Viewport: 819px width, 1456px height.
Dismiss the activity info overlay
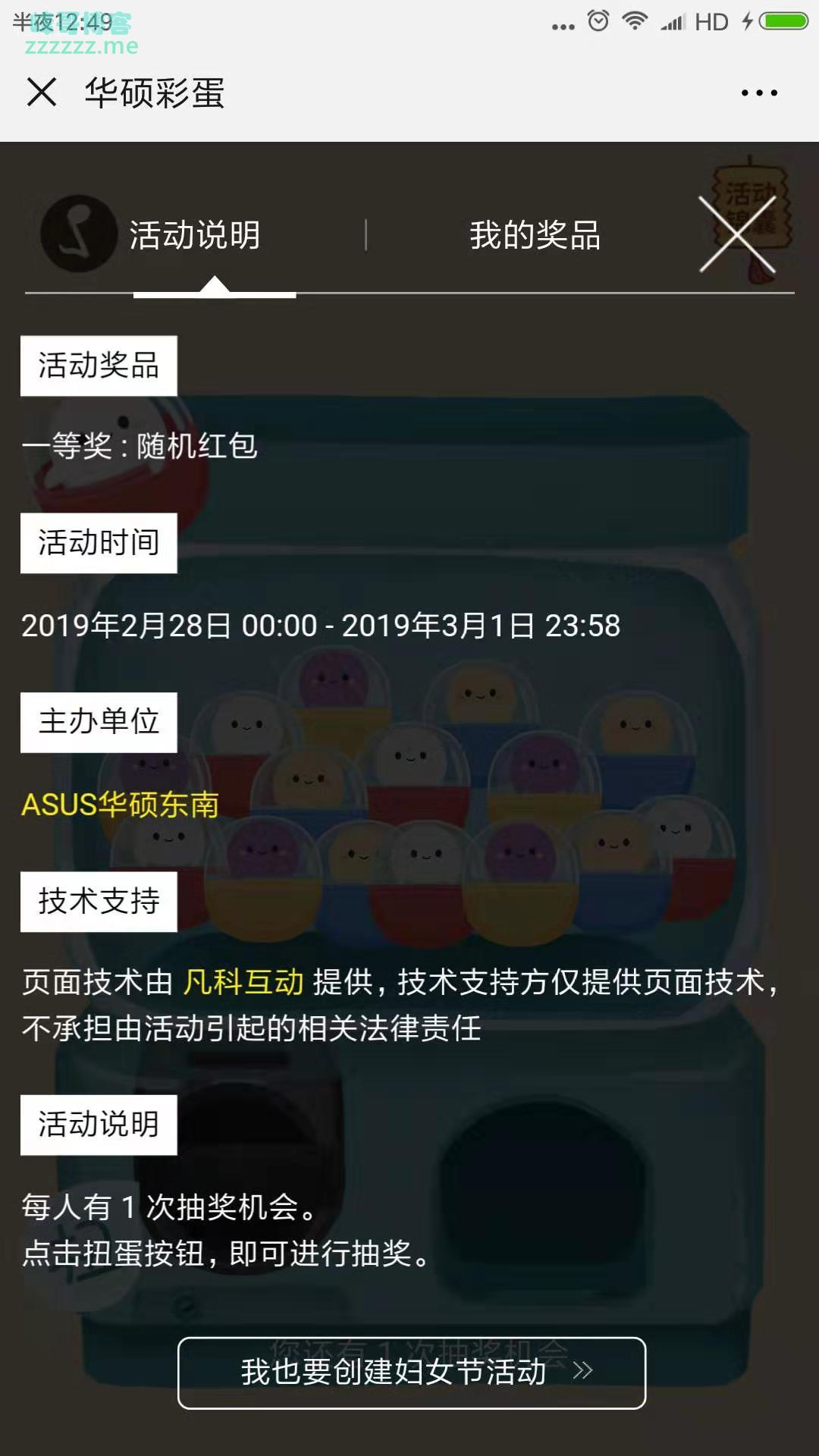737,234
